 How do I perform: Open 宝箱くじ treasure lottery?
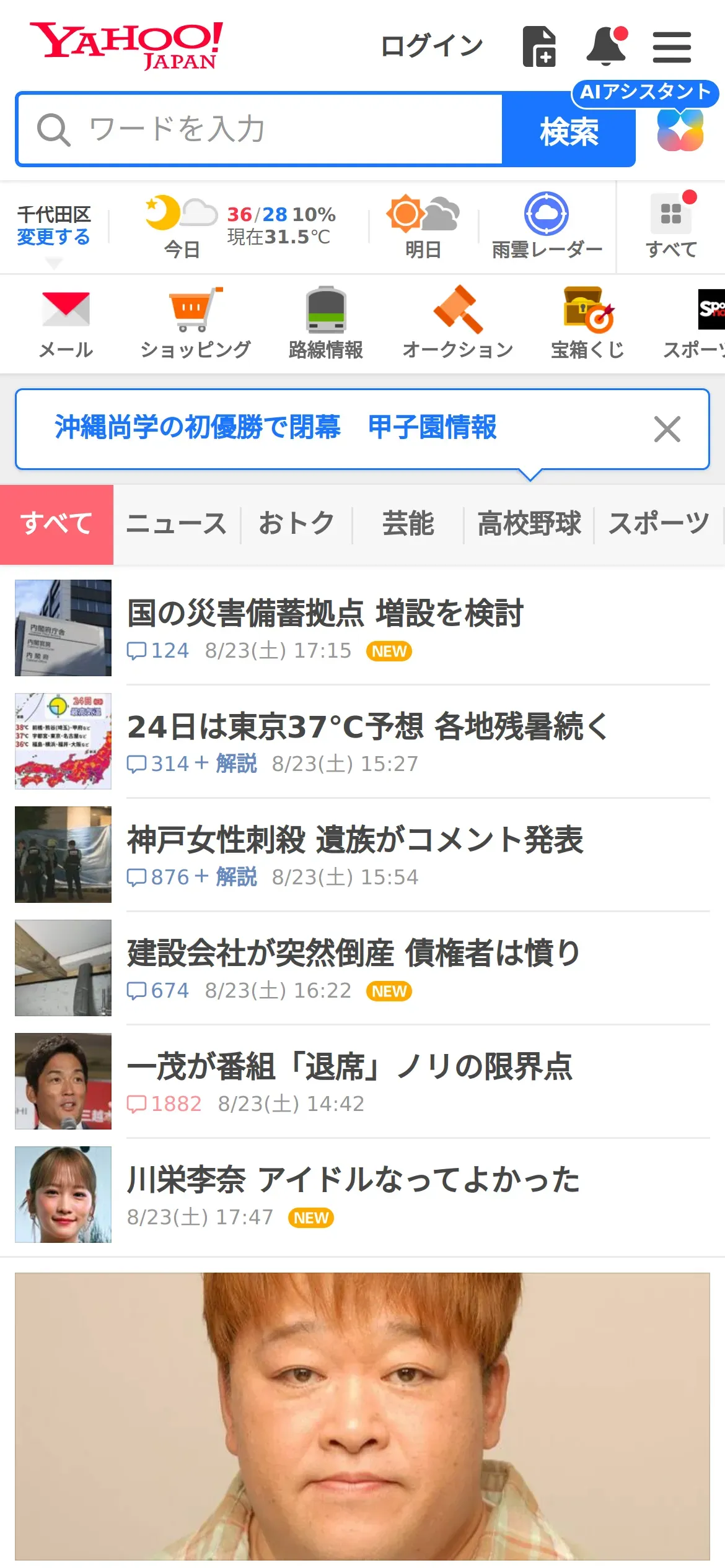pyautogui.click(x=587, y=323)
